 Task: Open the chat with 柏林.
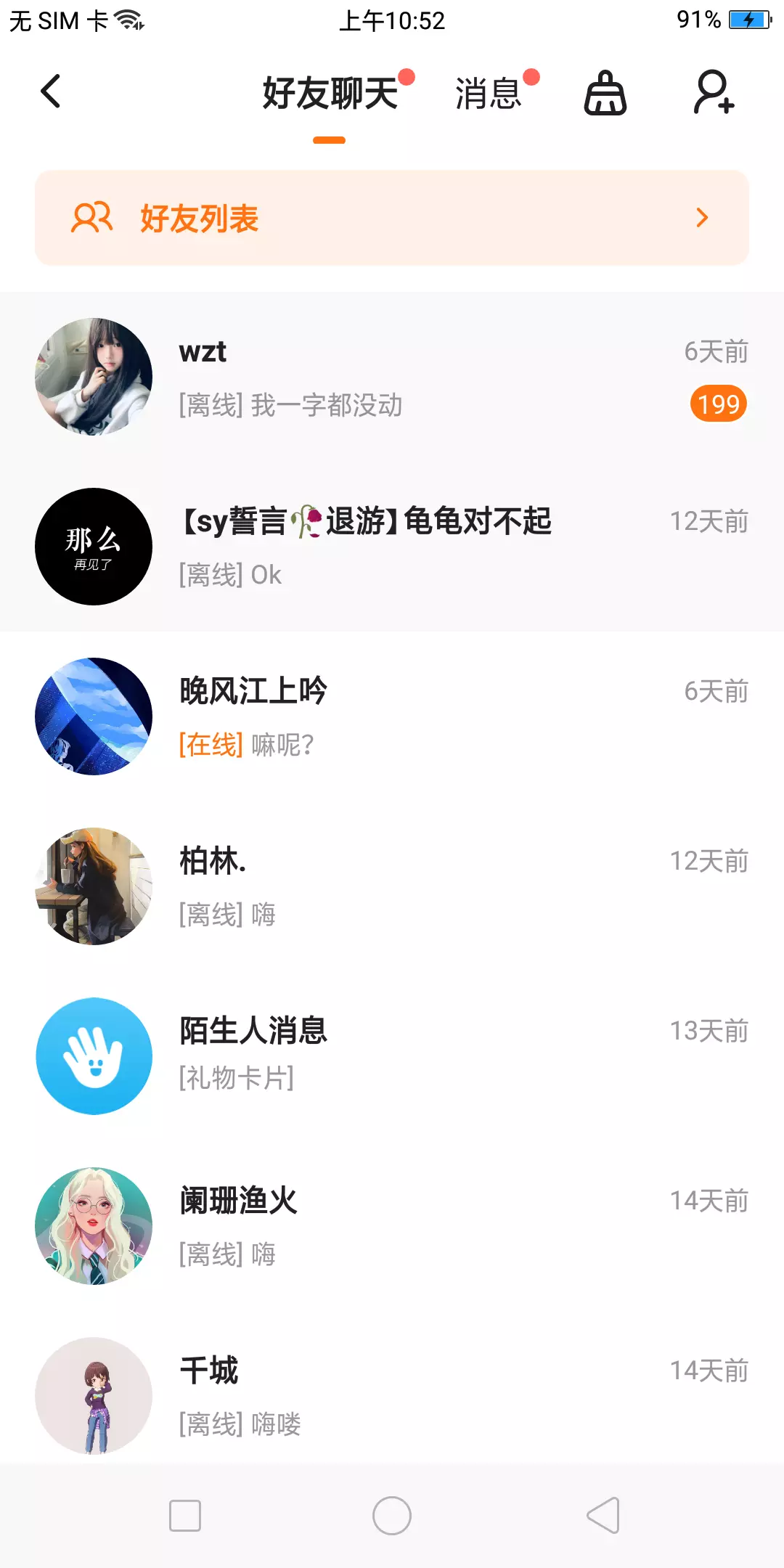coord(392,886)
